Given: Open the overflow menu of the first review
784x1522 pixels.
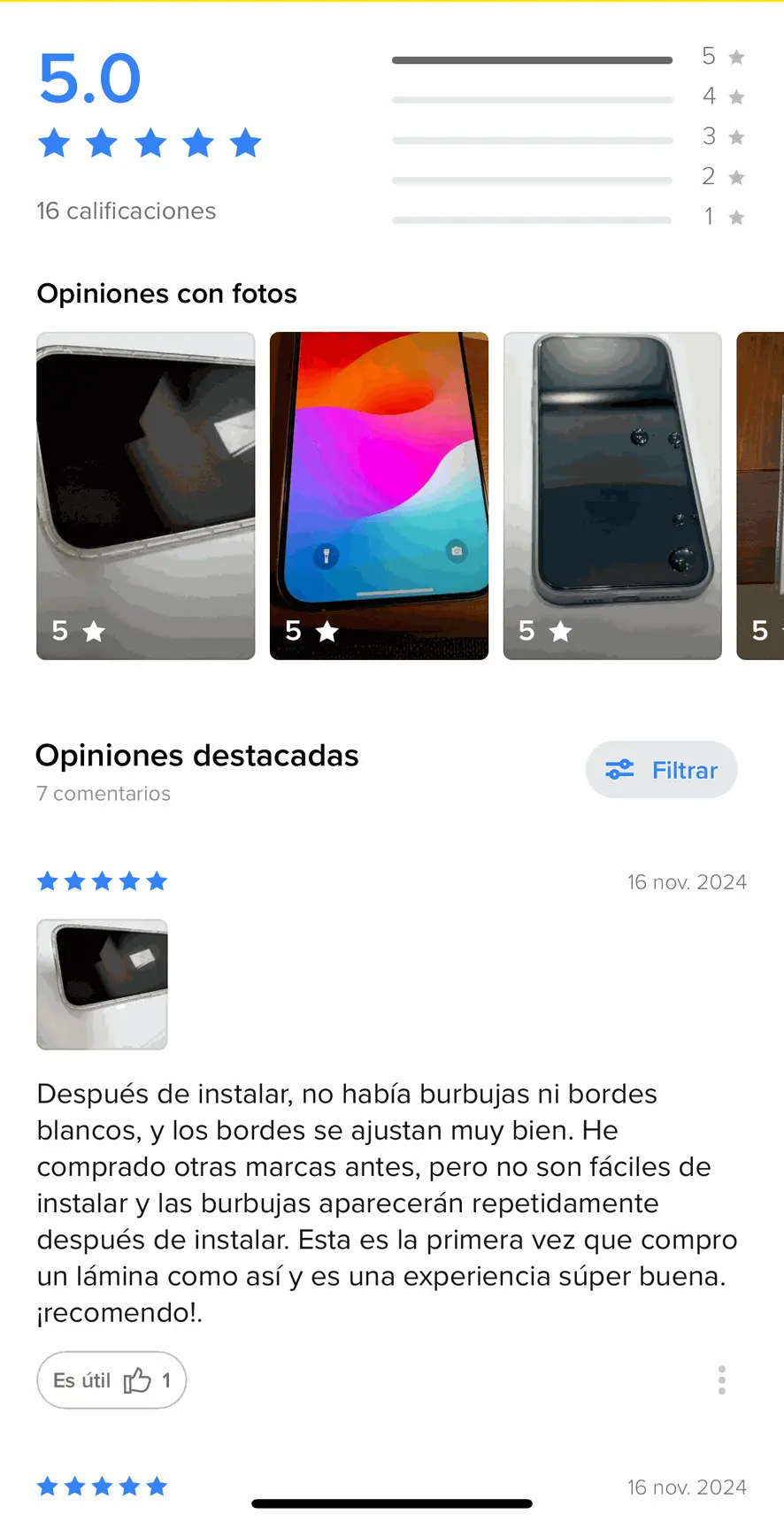Looking at the screenshot, I should click(x=722, y=1380).
